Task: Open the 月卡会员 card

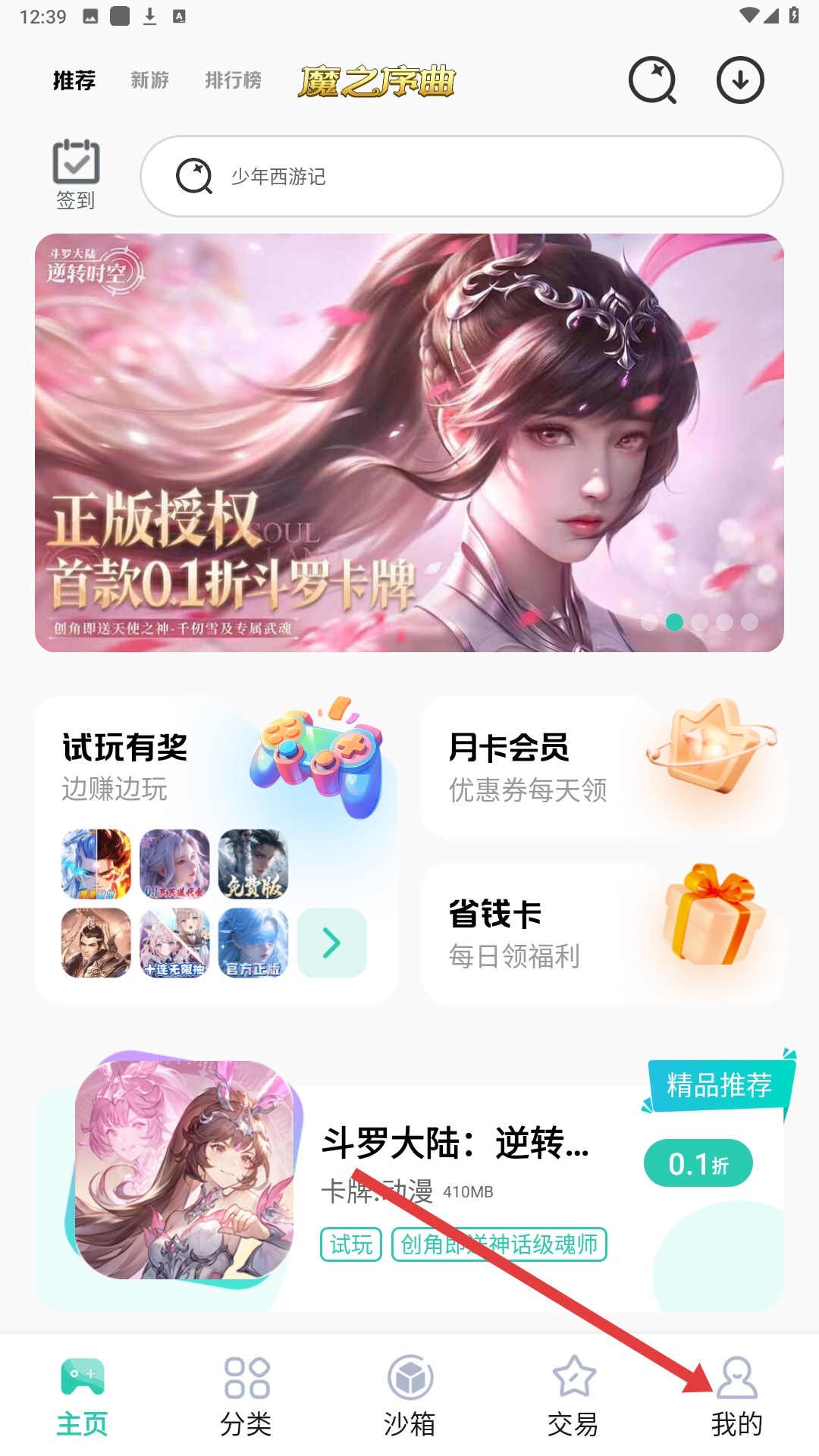Action: pos(602,767)
